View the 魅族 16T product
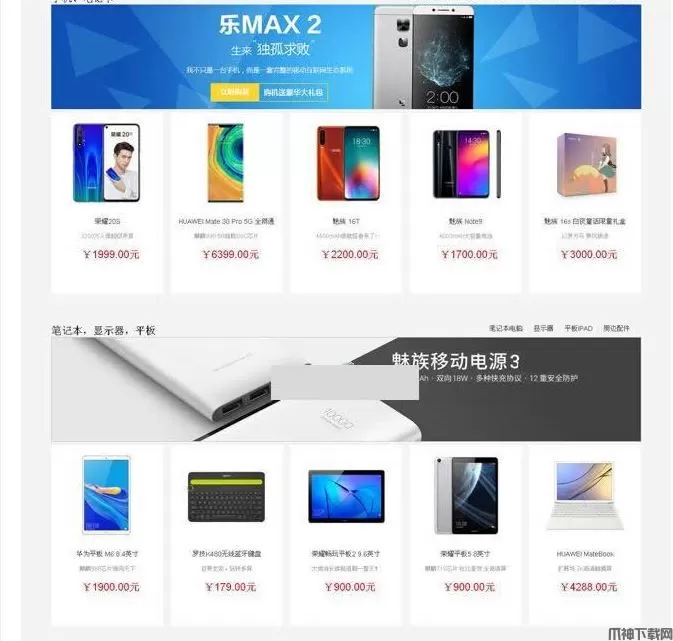 [346, 200]
